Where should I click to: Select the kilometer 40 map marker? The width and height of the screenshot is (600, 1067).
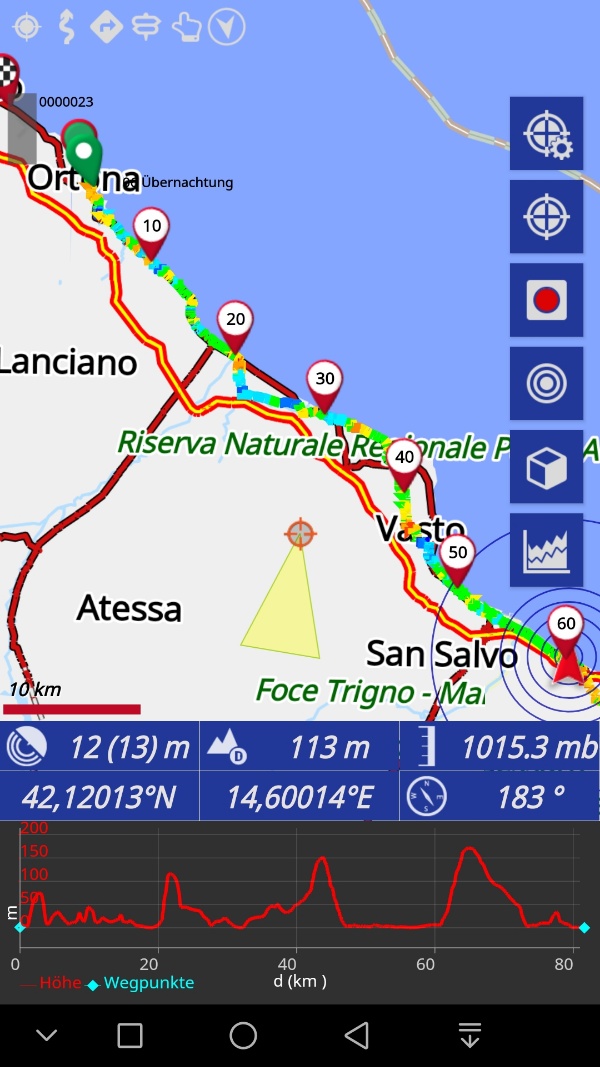tap(405, 465)
